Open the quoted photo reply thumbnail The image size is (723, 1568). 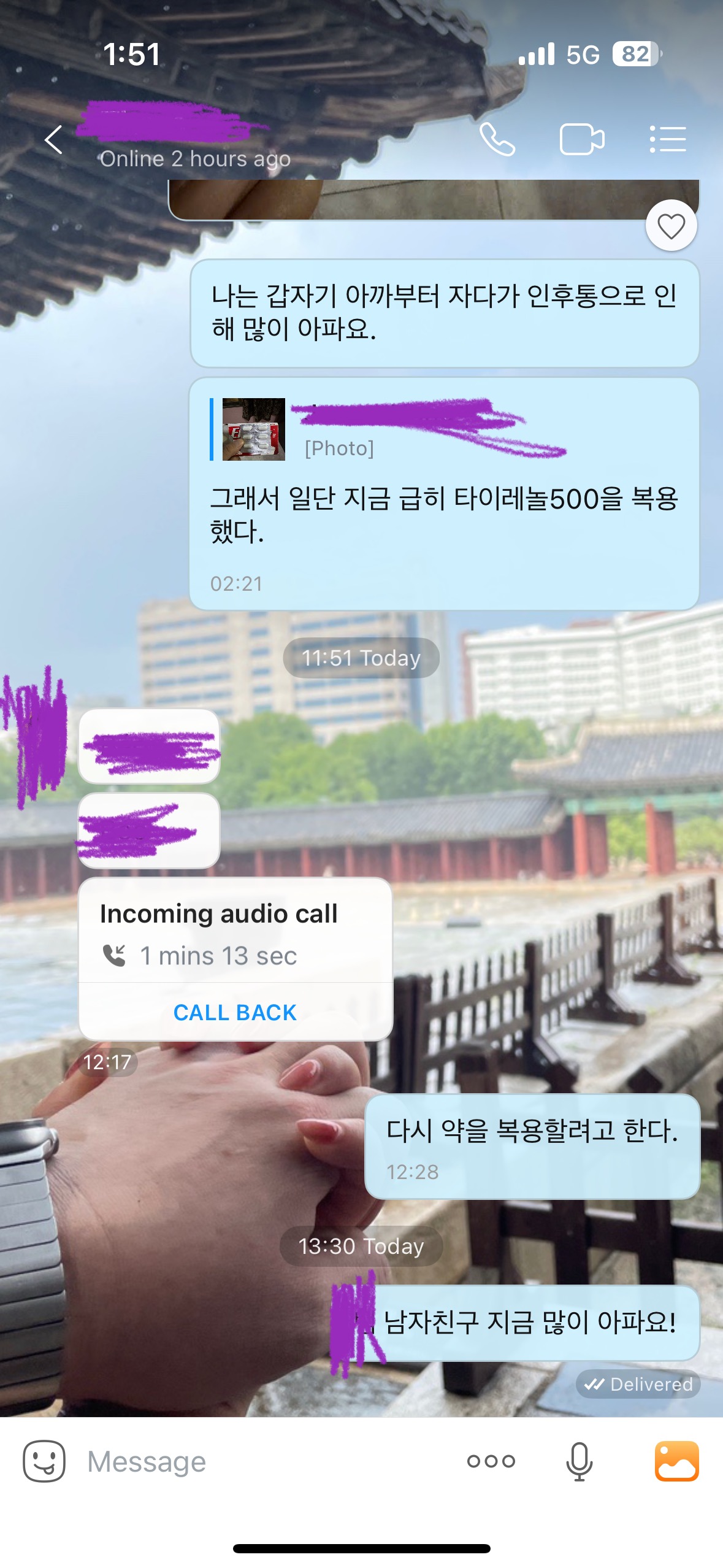pyautogui.click(x=253, y=429)
